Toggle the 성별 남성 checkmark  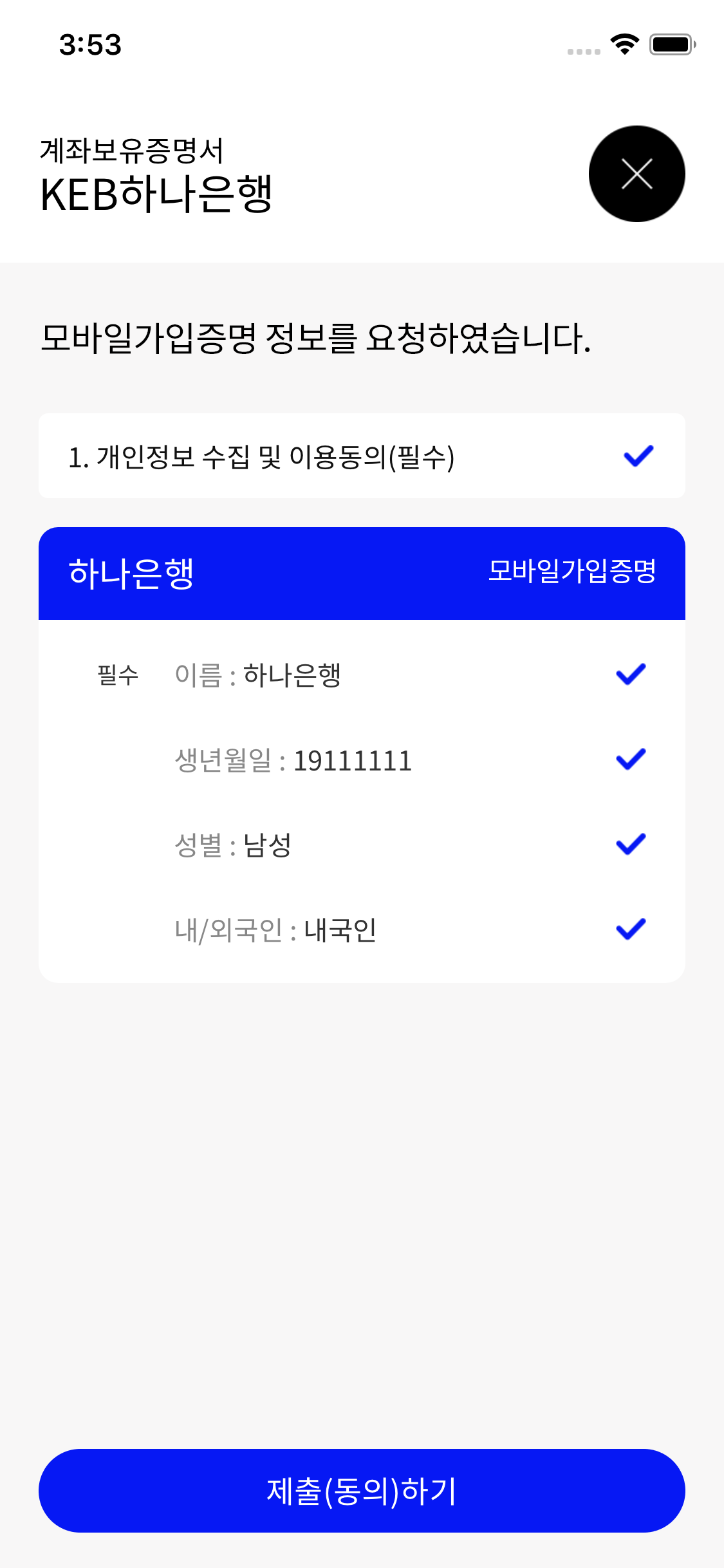(631, 845)
